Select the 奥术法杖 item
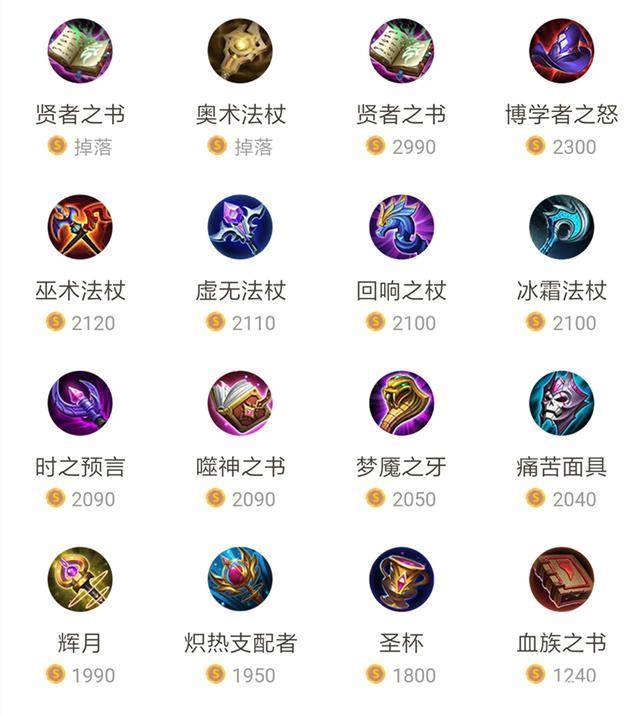This screenshot has width=640, height=716. point(240,51)
